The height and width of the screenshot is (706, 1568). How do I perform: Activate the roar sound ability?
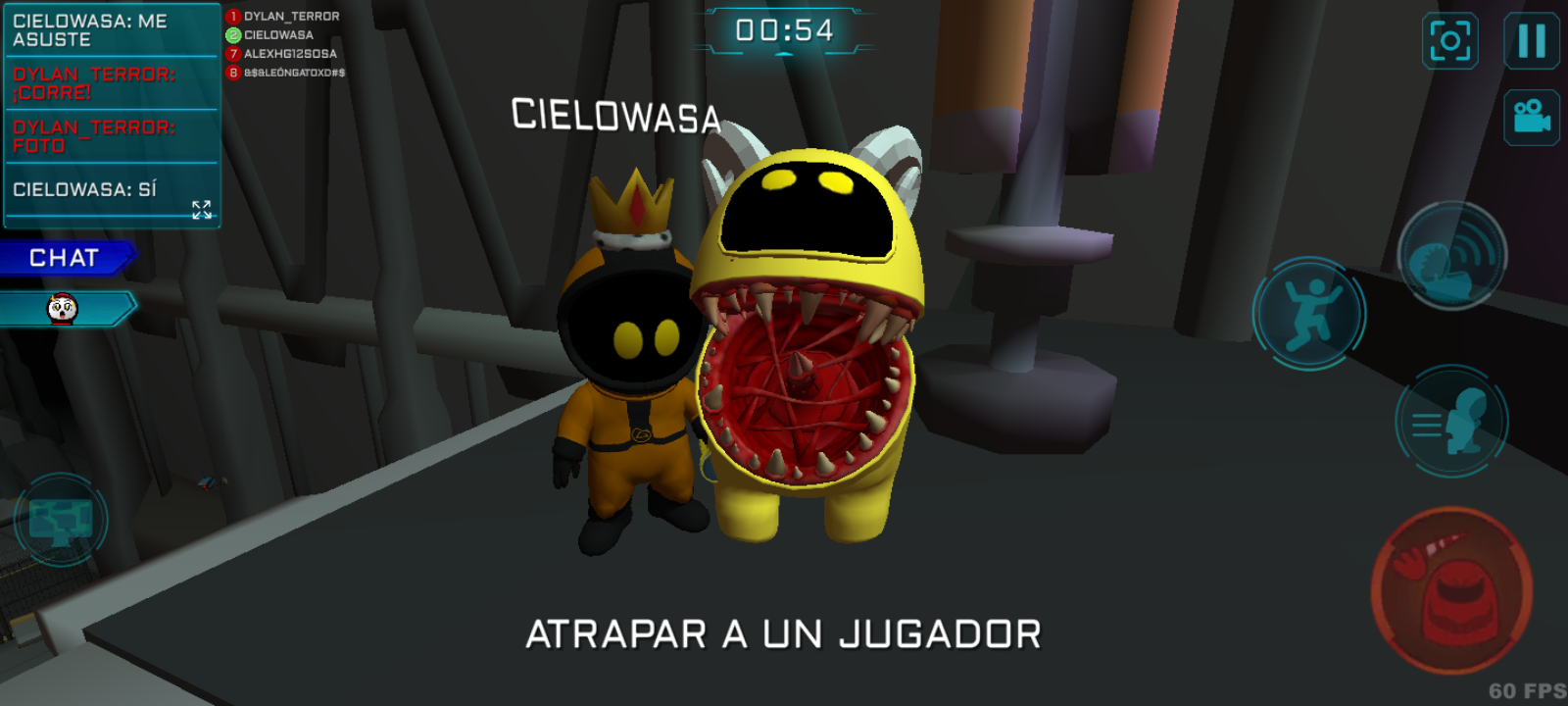pyautogui.click(x=1451, y=257)
